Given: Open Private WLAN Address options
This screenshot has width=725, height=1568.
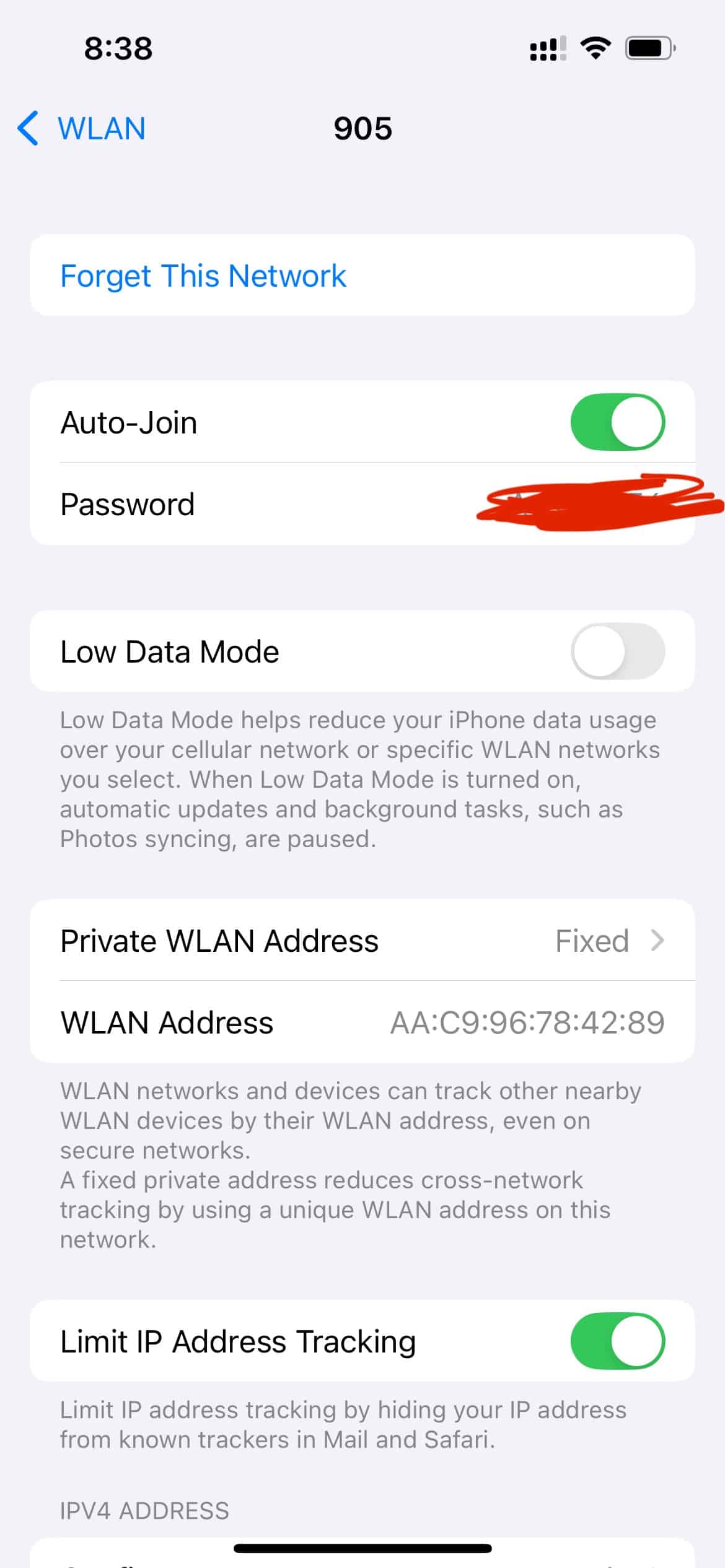Looking at the screenshot, I should (x=362, y=941).
